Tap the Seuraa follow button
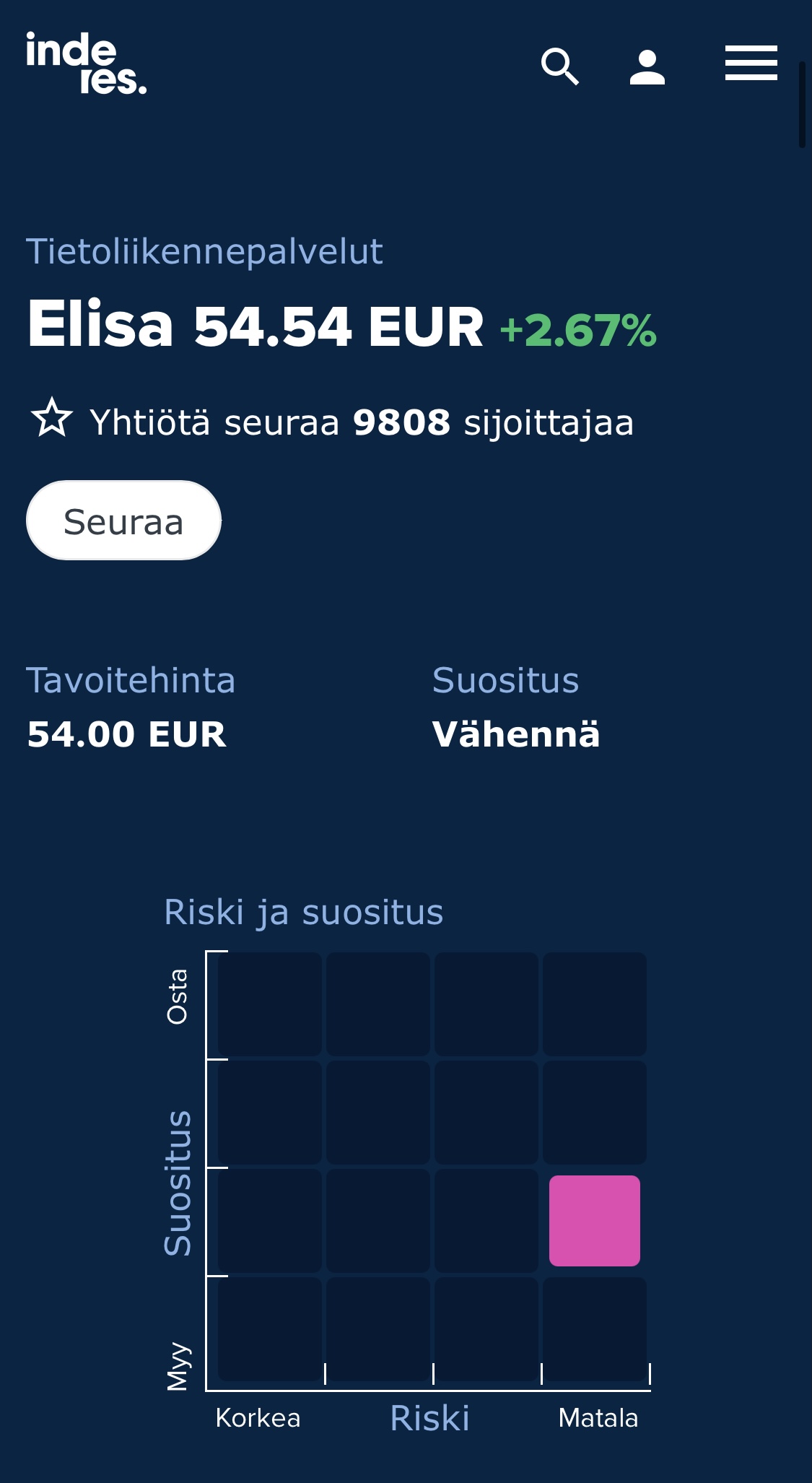The width and height of the screenshot is (812, 1483). pos(123,521)
